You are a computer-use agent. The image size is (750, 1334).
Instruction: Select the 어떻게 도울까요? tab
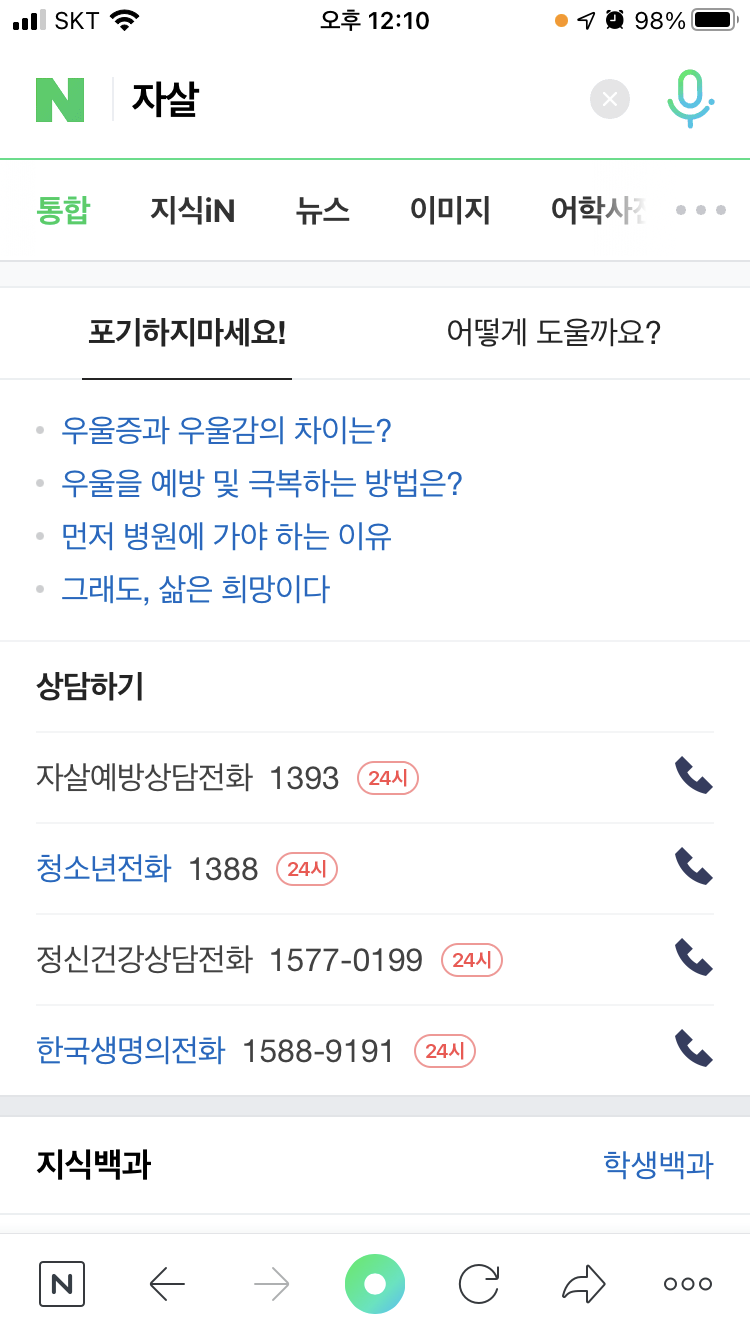(554, 333)
